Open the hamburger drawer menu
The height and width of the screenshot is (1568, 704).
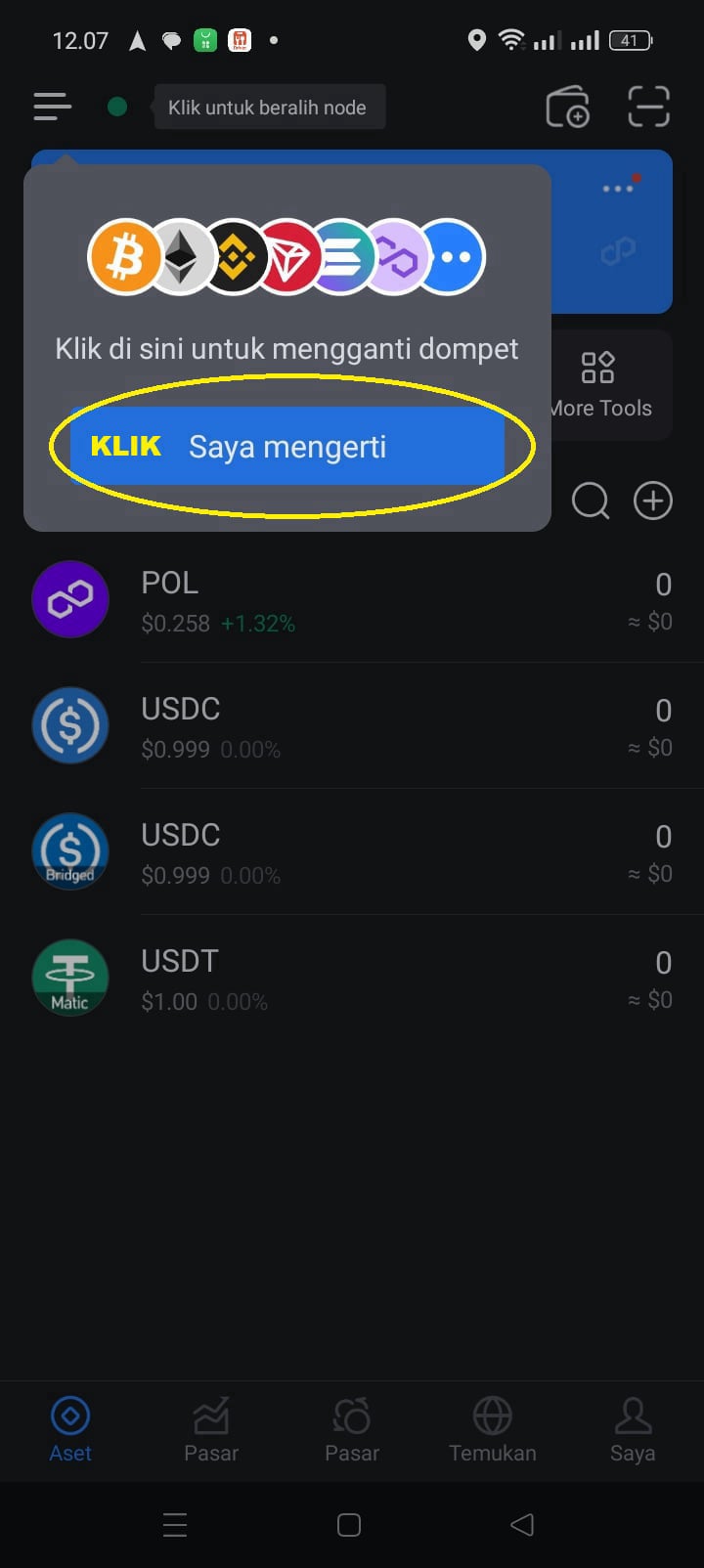pos(53,107)
